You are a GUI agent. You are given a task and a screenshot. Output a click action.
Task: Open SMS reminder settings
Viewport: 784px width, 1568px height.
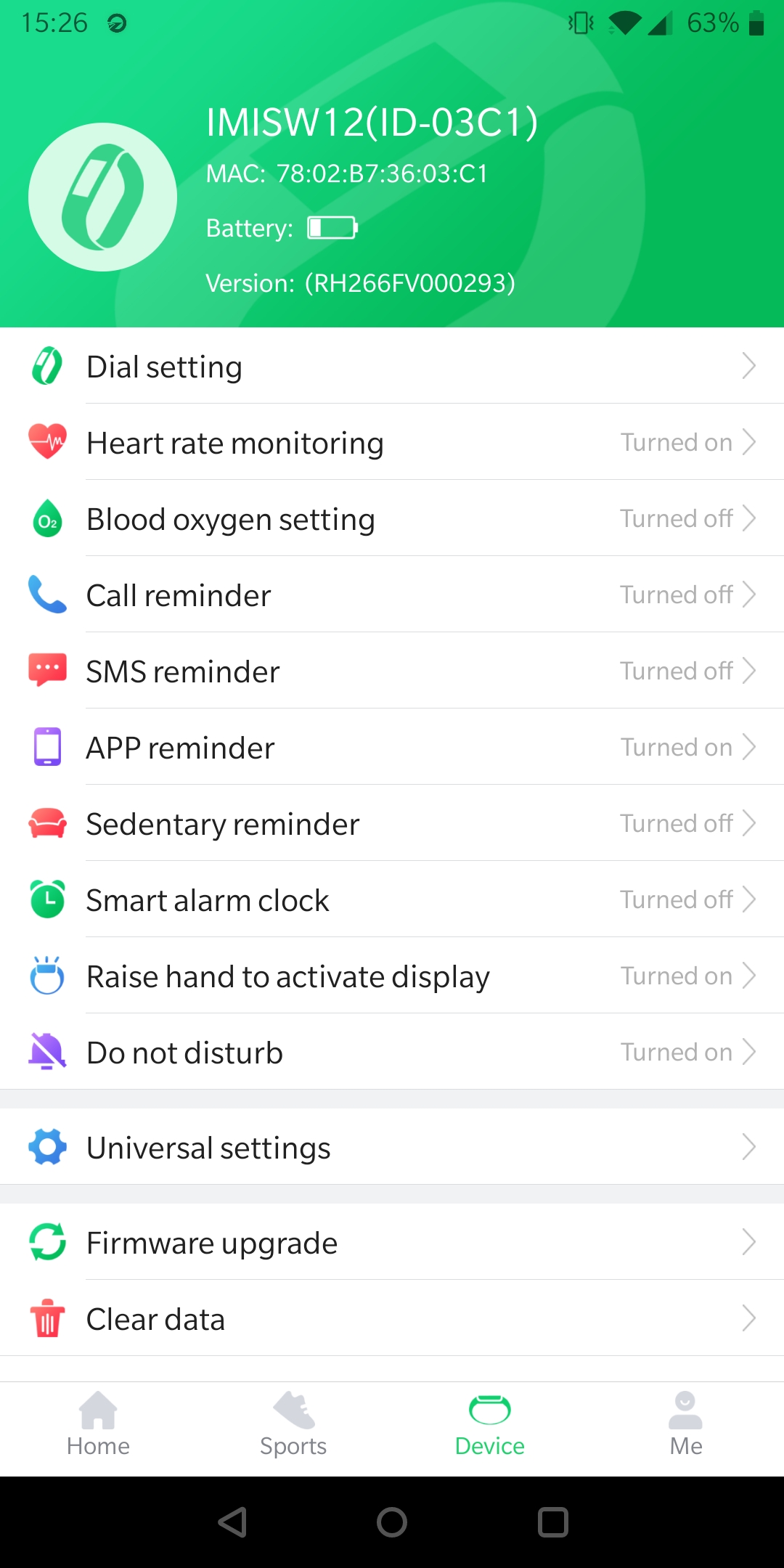point(392,671)
